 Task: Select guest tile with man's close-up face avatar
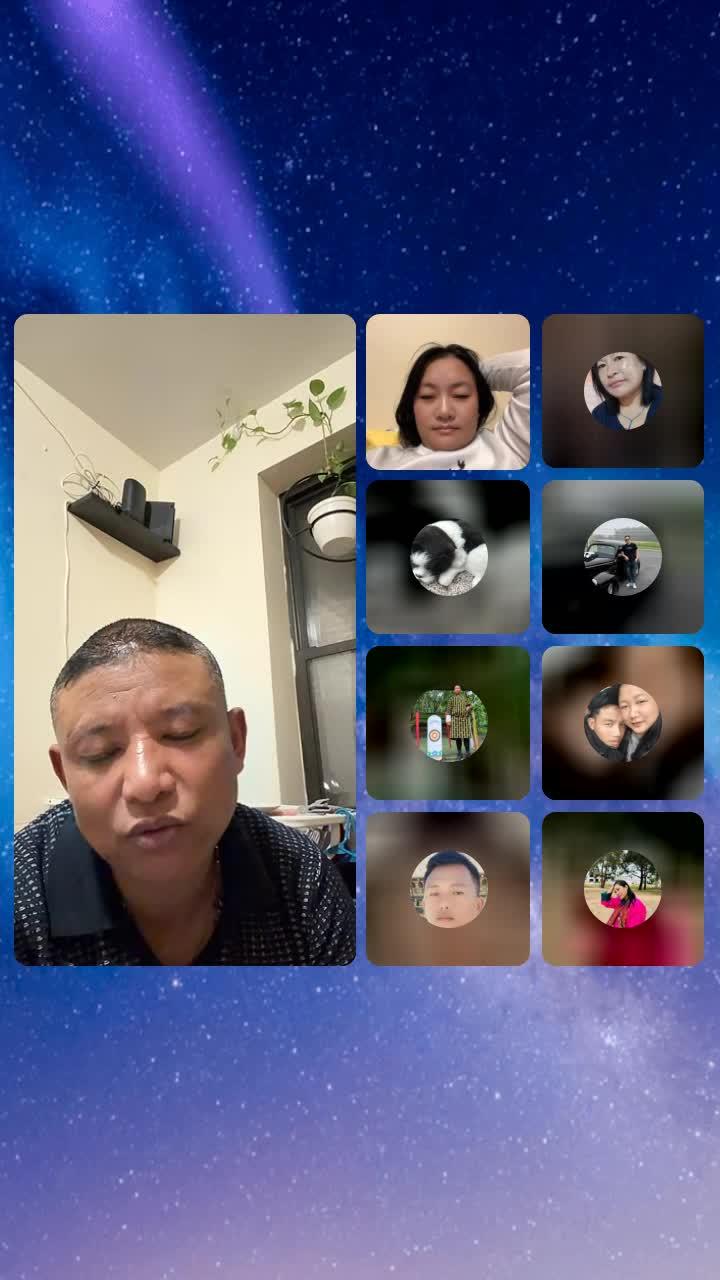coord(448,889)
